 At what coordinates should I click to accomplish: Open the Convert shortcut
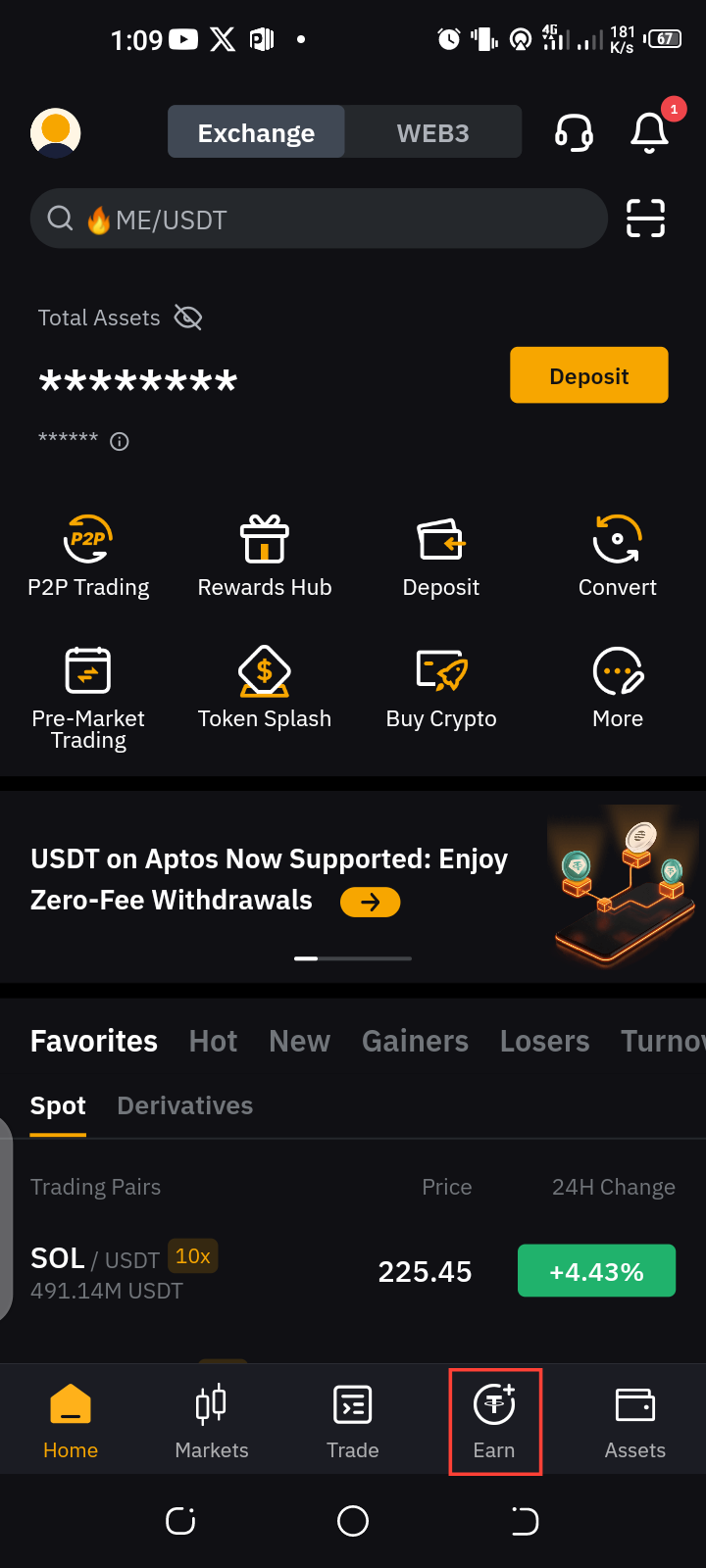[x=617, y=557]
